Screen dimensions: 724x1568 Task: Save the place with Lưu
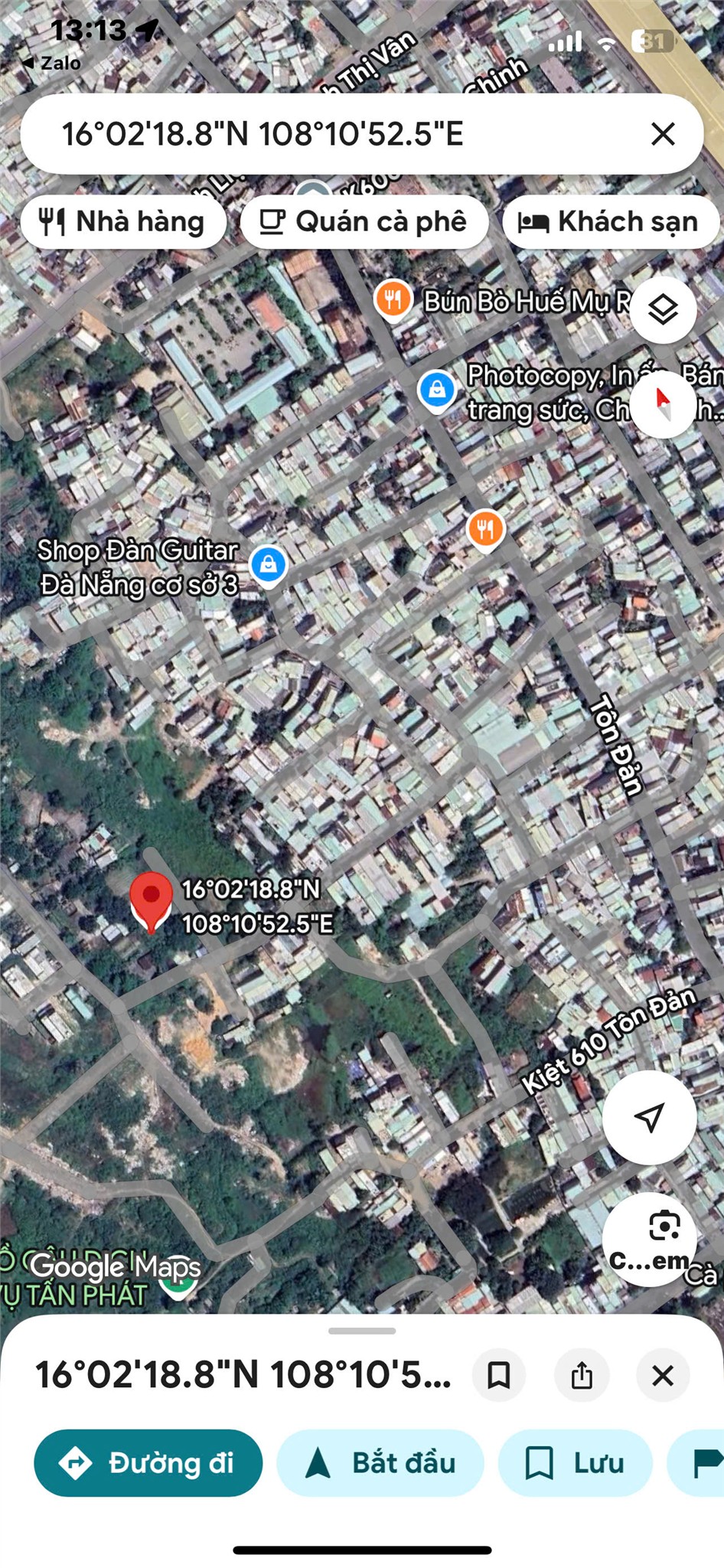point(576,1463)
